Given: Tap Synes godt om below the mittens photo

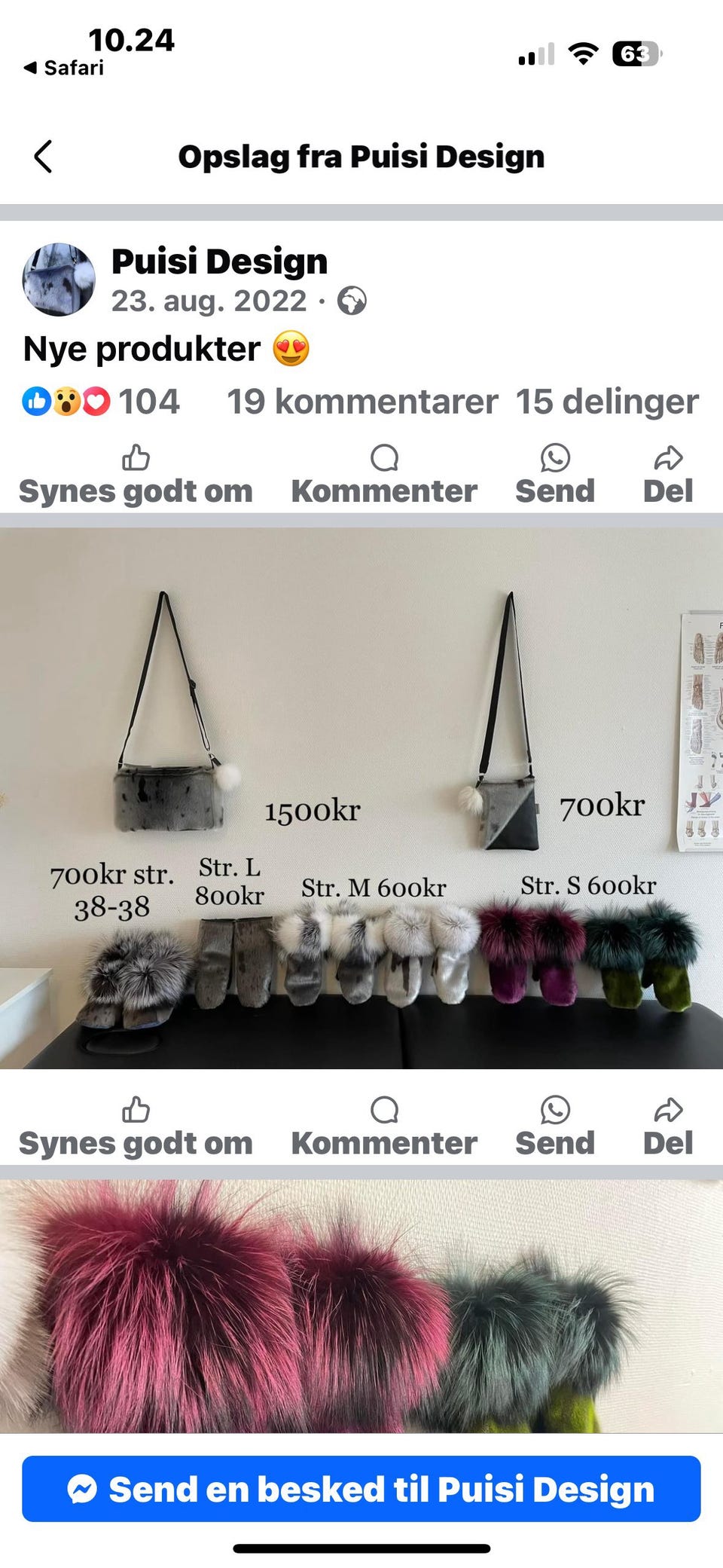Looking at the screenshot, I should pos(136,1143).
